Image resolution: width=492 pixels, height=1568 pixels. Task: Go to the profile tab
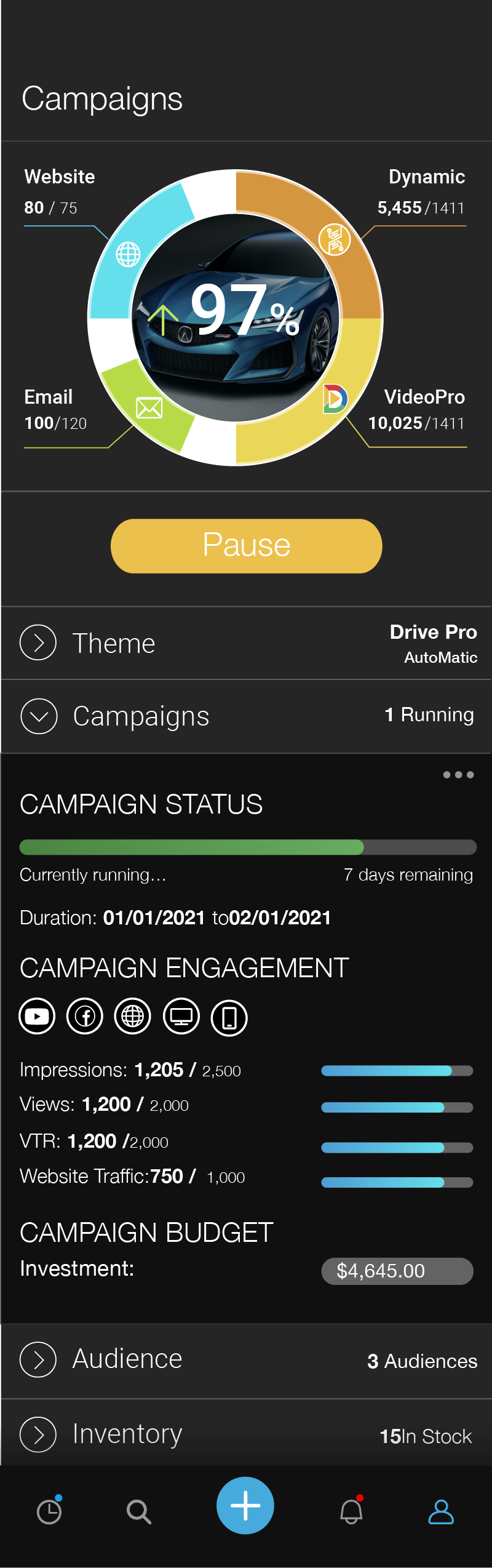point(441,1511)
